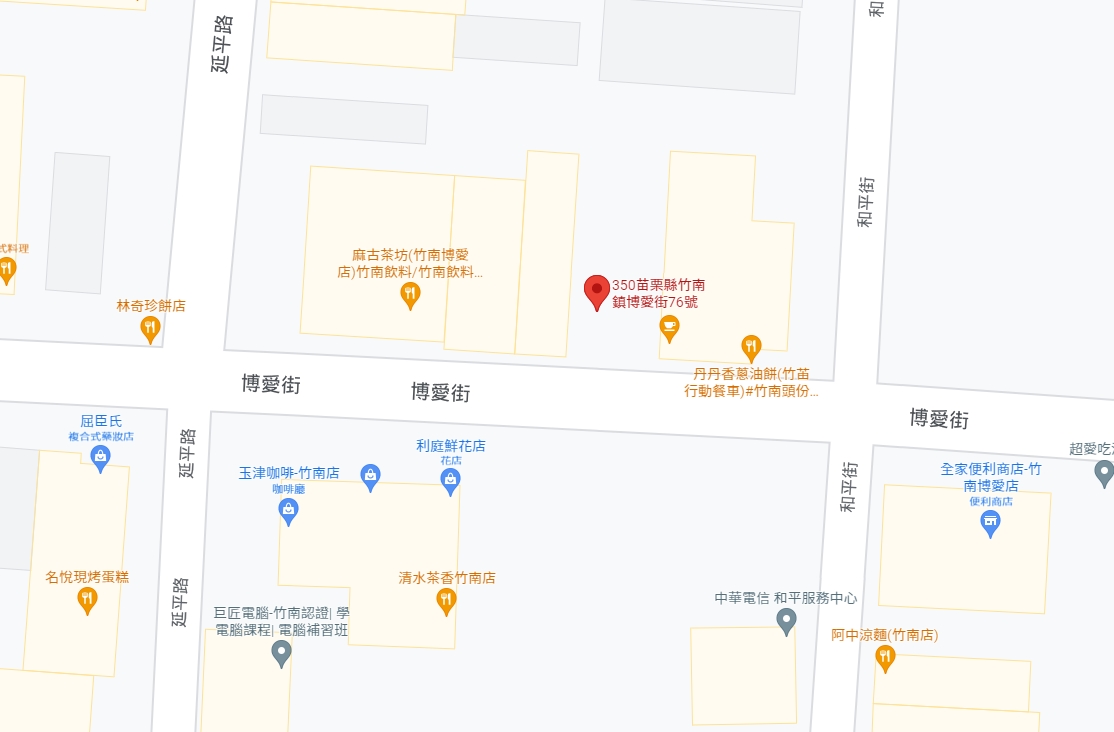Select 中華電信 和平服務中心 pin

coord(787,621)
